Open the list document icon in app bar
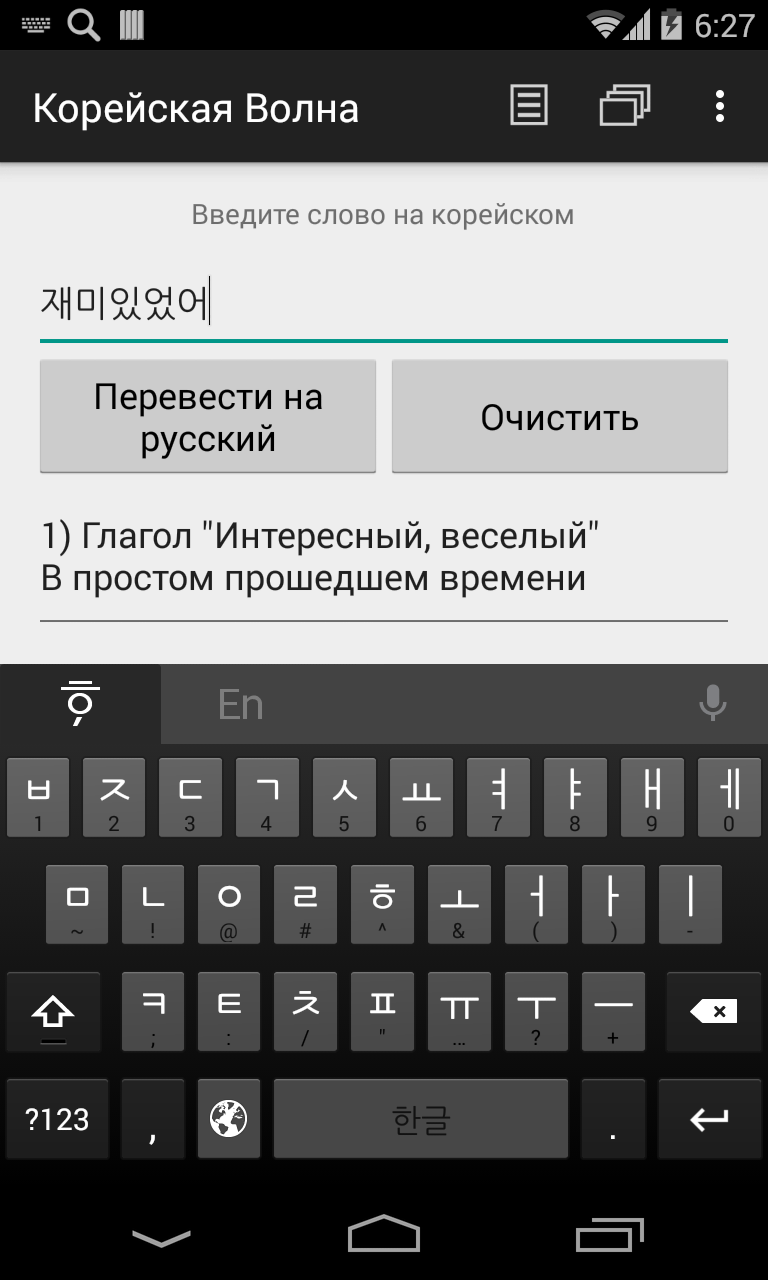768x1280 pixels. (529, 105)
